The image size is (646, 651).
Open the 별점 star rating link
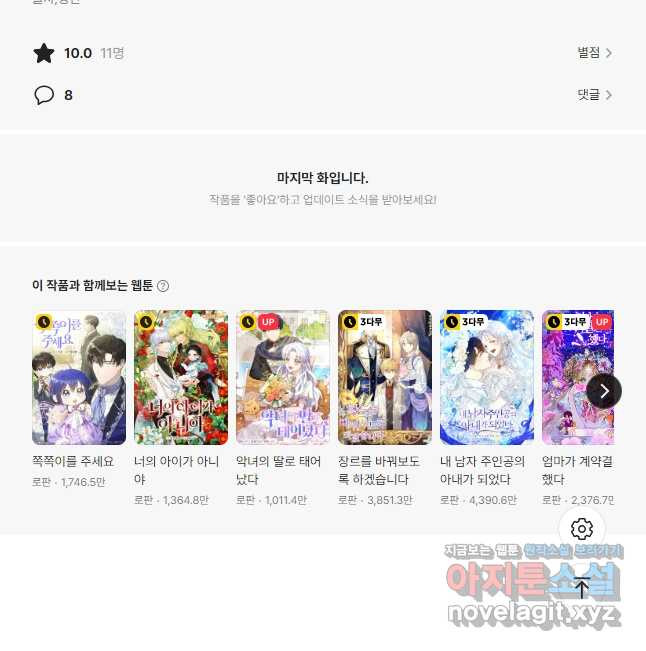click(x=594, y=53)
